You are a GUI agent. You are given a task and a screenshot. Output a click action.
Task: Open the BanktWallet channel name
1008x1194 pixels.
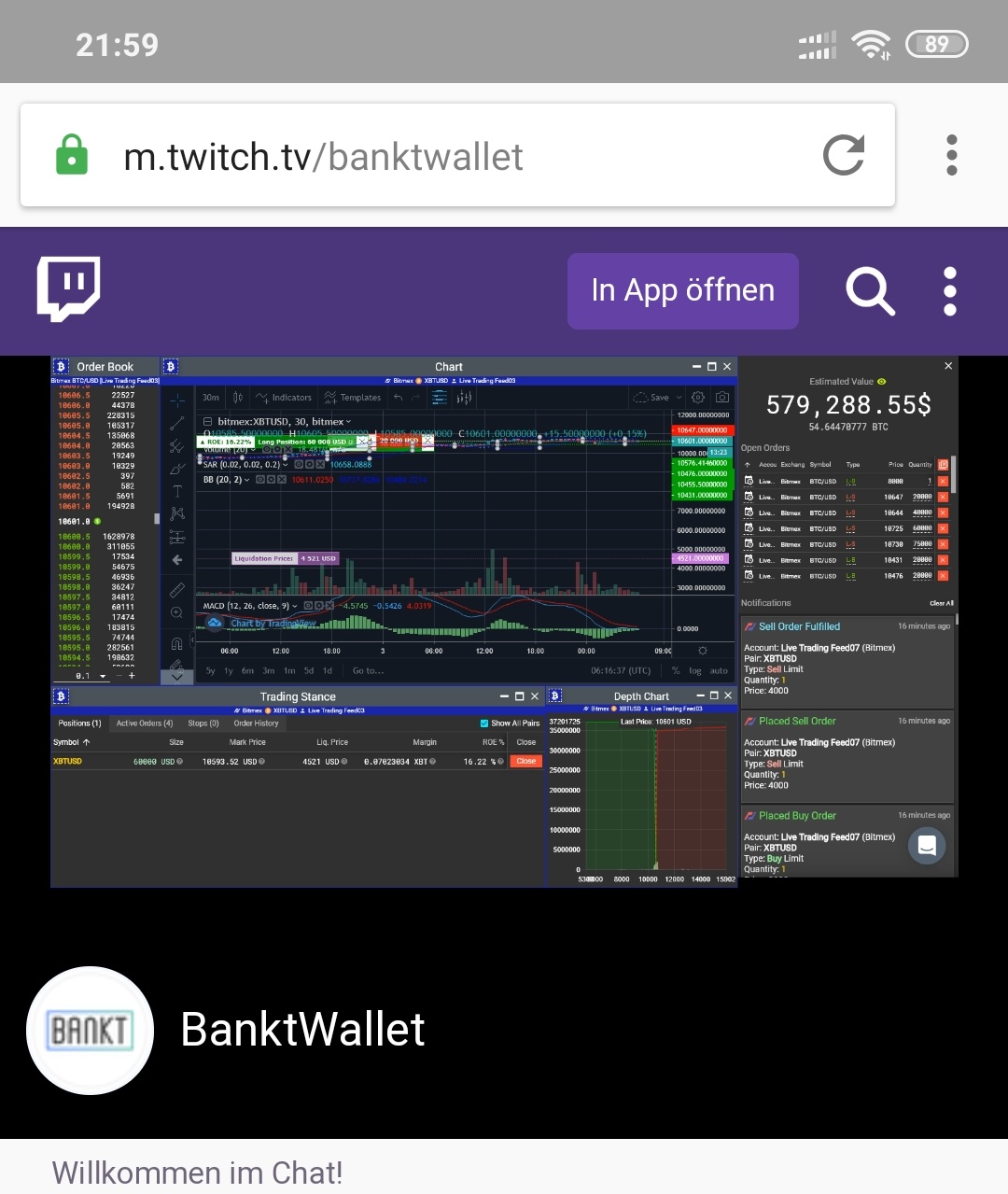tap(302, 1030)
